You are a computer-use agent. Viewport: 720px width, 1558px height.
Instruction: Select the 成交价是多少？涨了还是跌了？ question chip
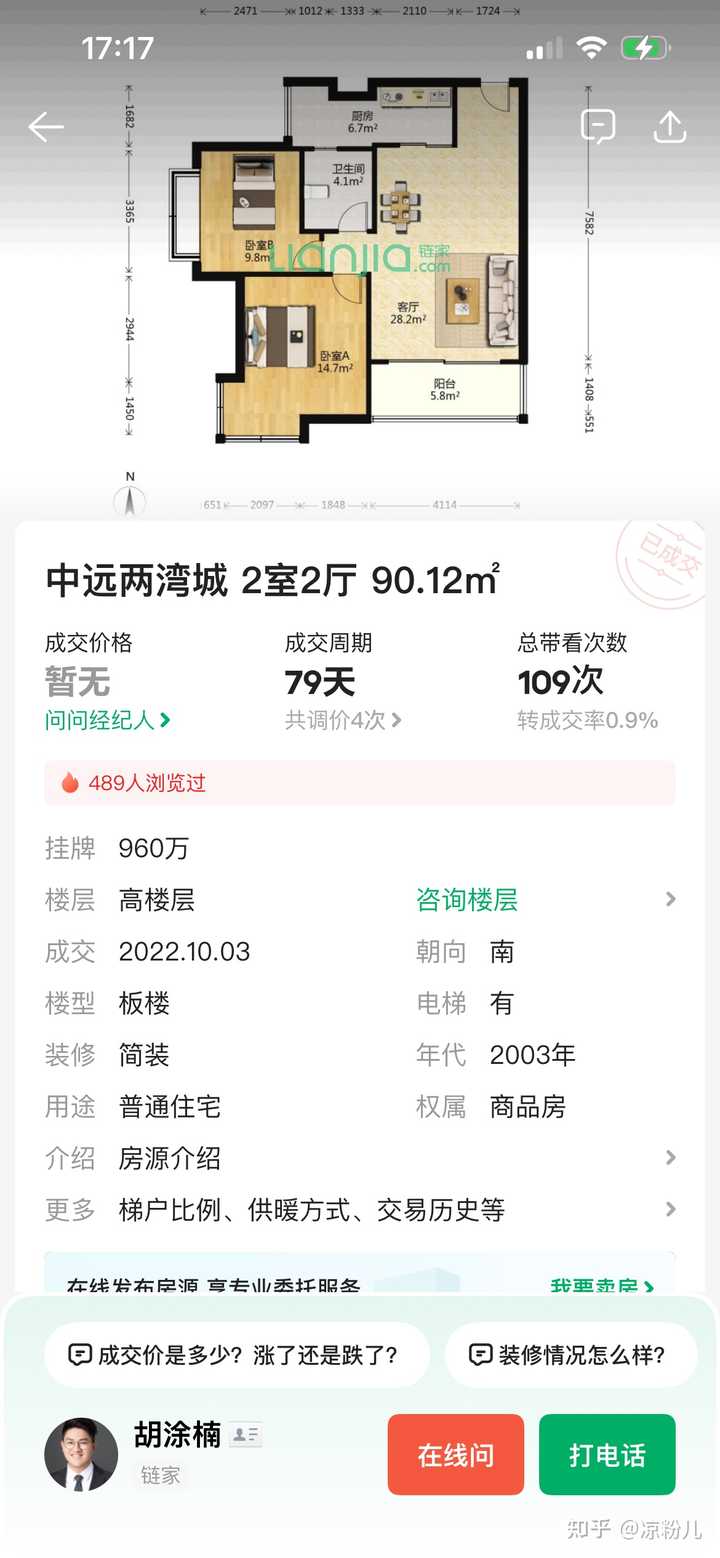(x=237, y=1355)
